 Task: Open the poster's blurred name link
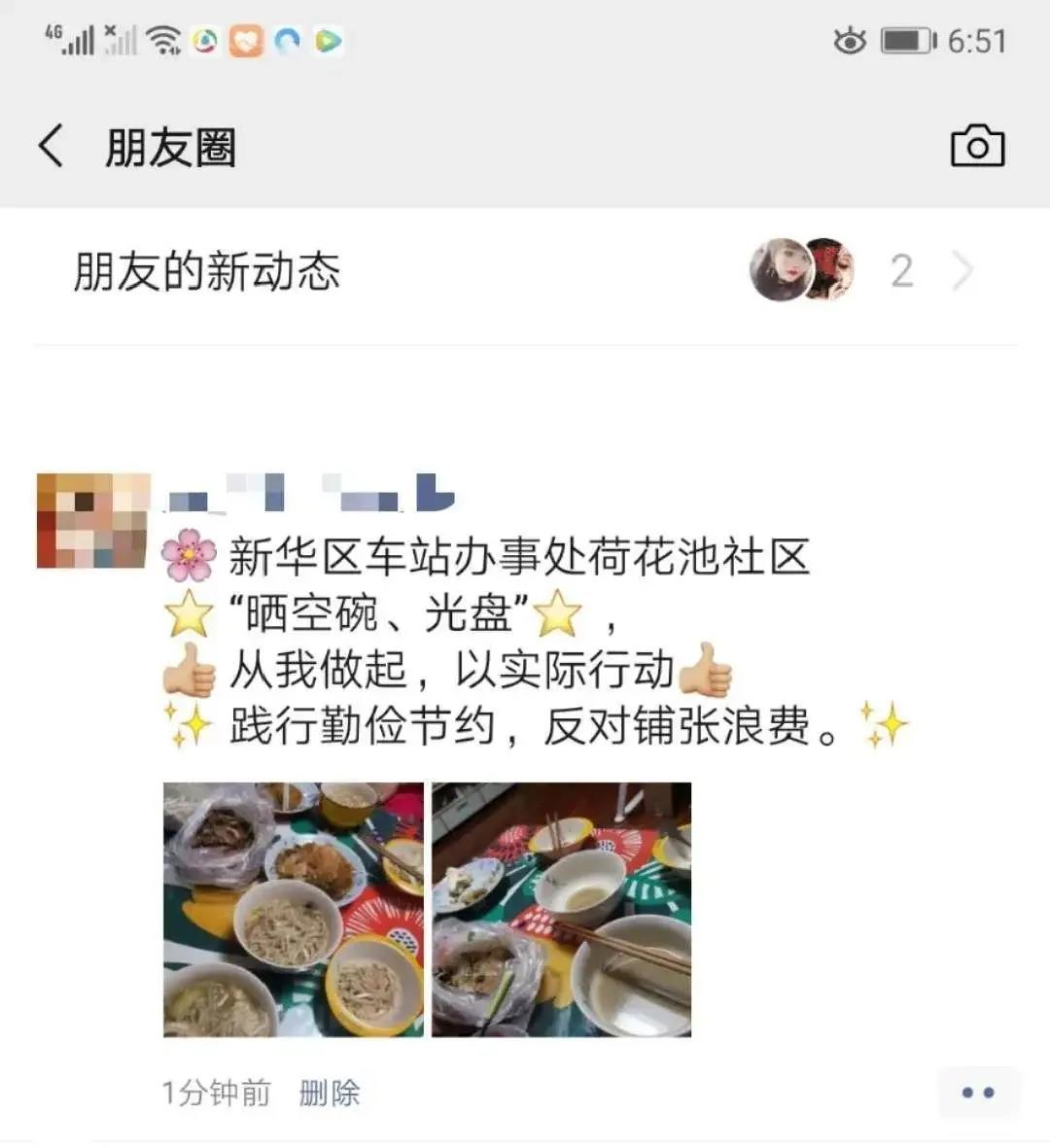(309, 493)
